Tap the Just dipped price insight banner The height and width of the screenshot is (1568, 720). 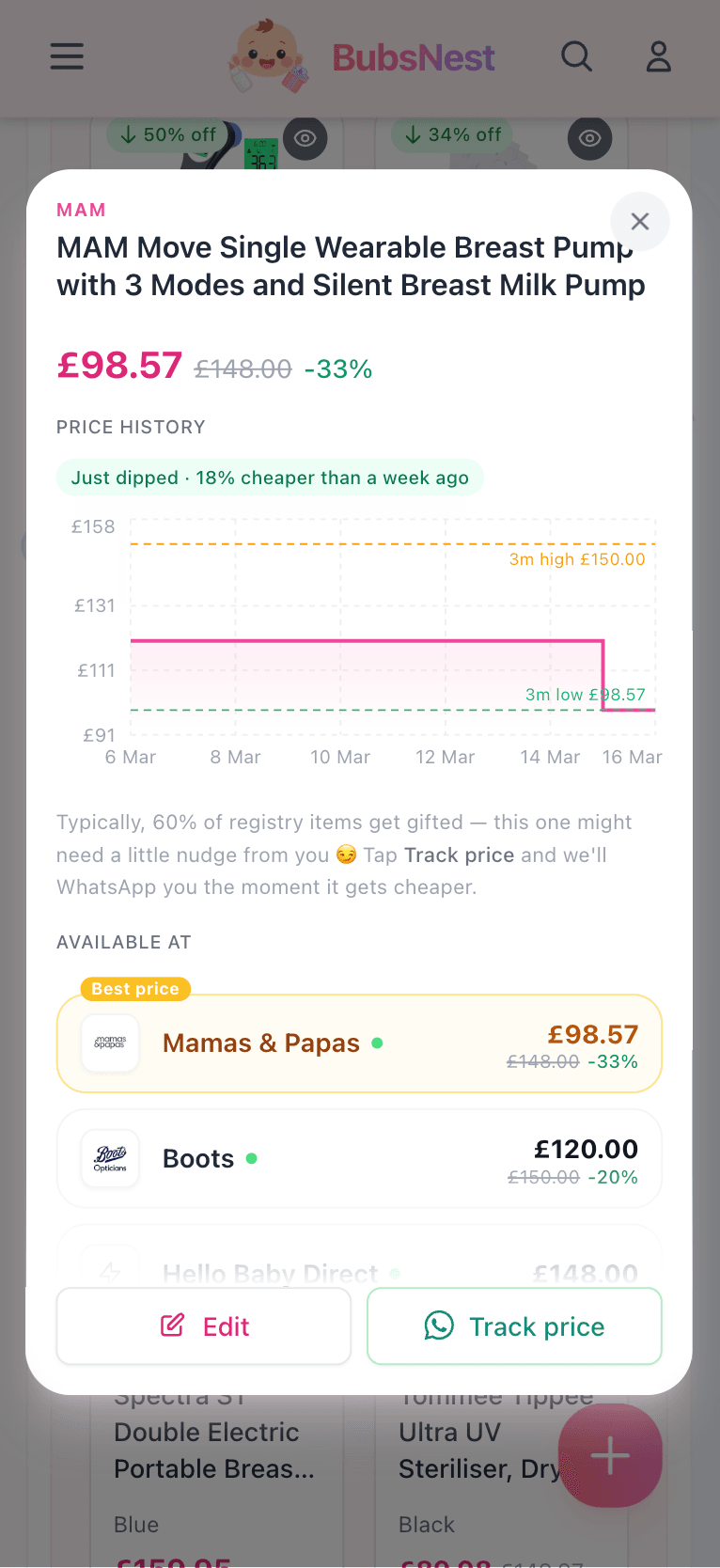click(270, 478)
